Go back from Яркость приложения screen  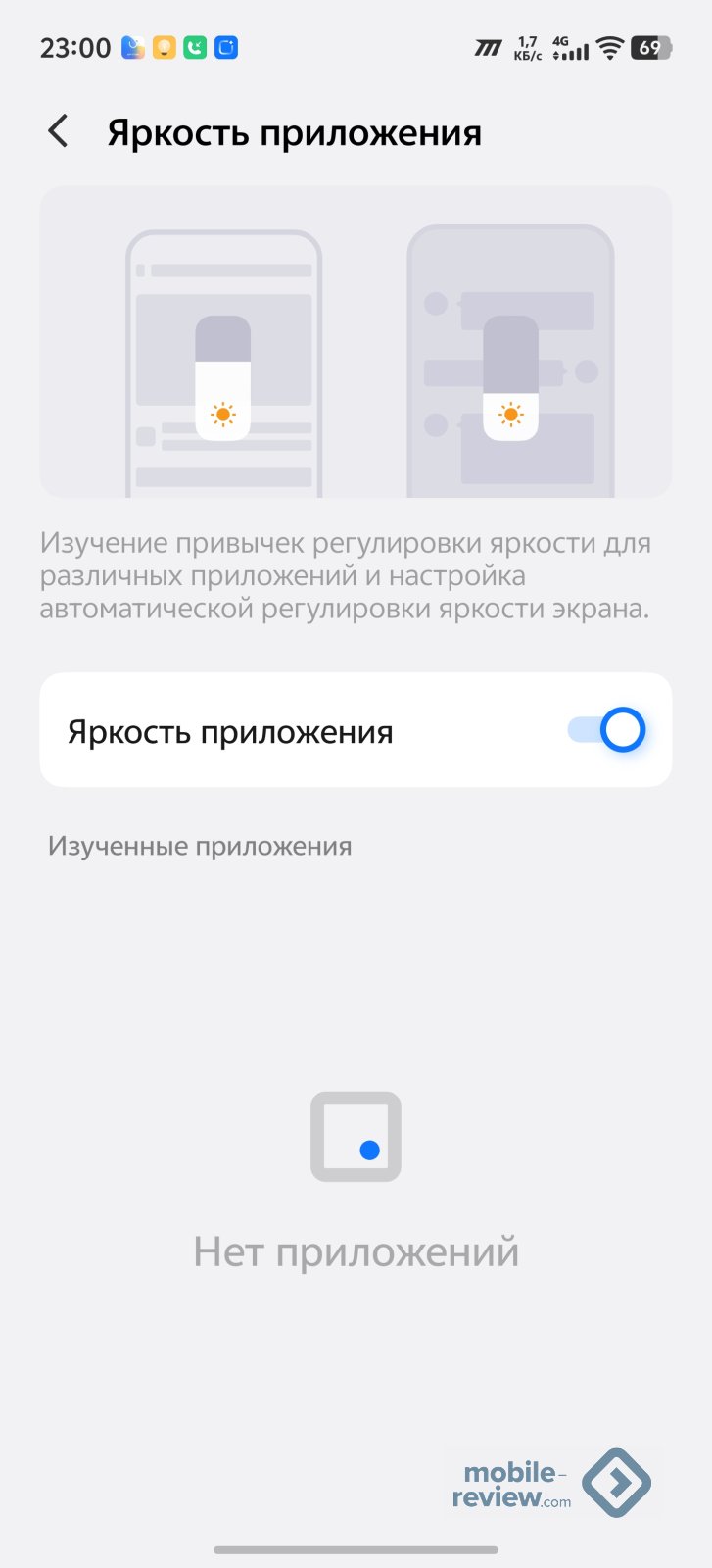coord(59,131)
